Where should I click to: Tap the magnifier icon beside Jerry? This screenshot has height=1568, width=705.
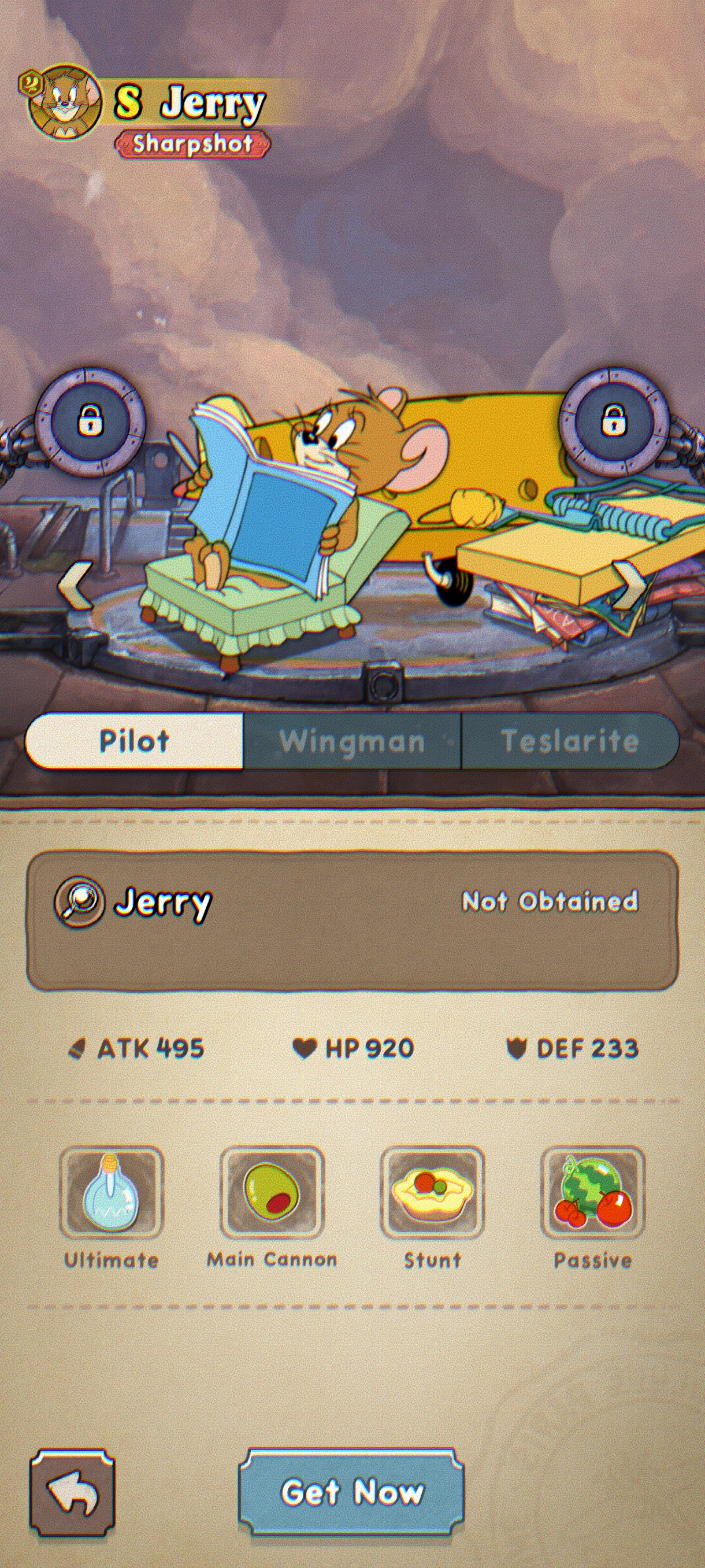tap(79, 901)
